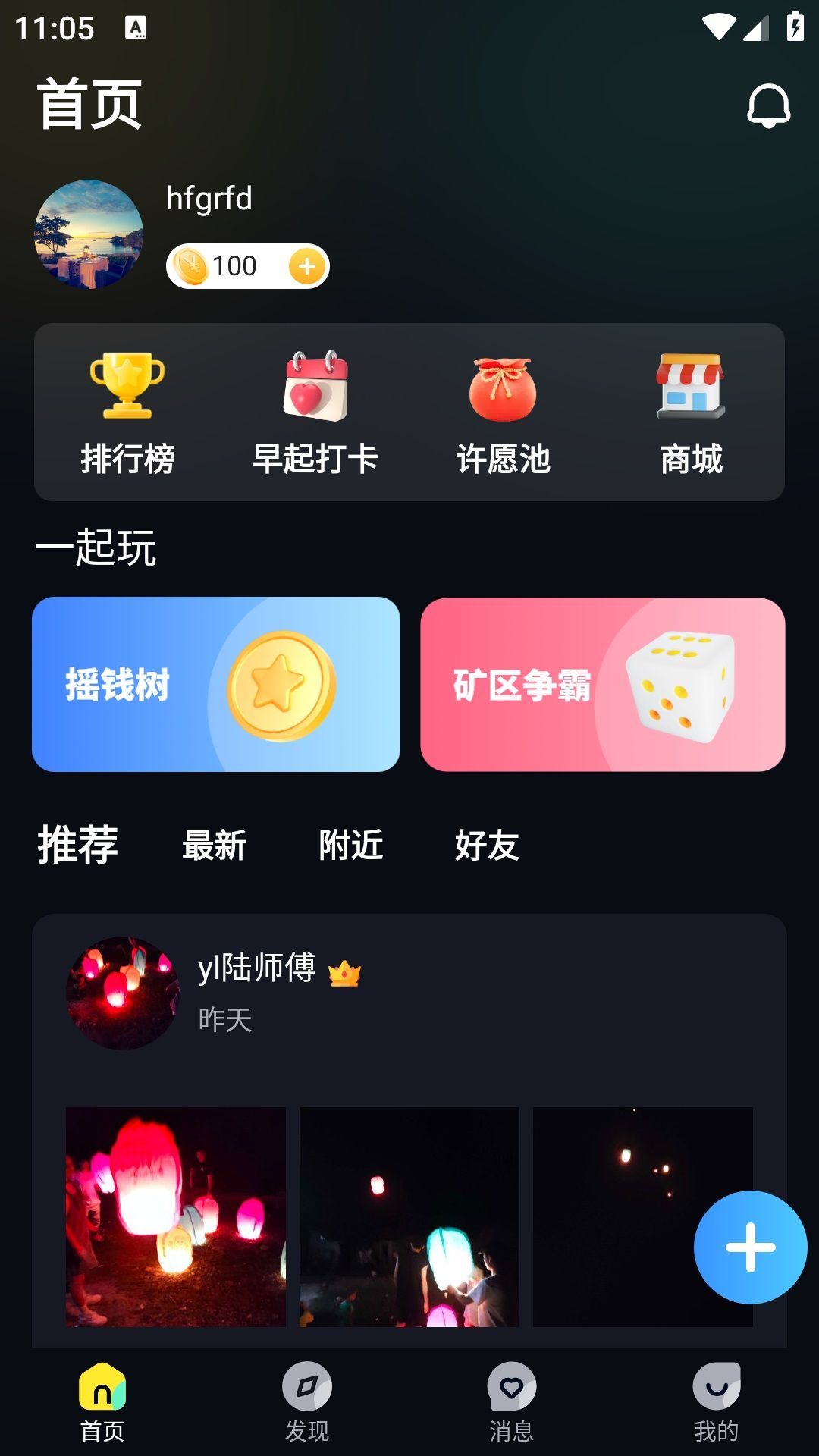The image size is (819, 1456).
Task: Tap the plus to add coins
Action: 306,267
